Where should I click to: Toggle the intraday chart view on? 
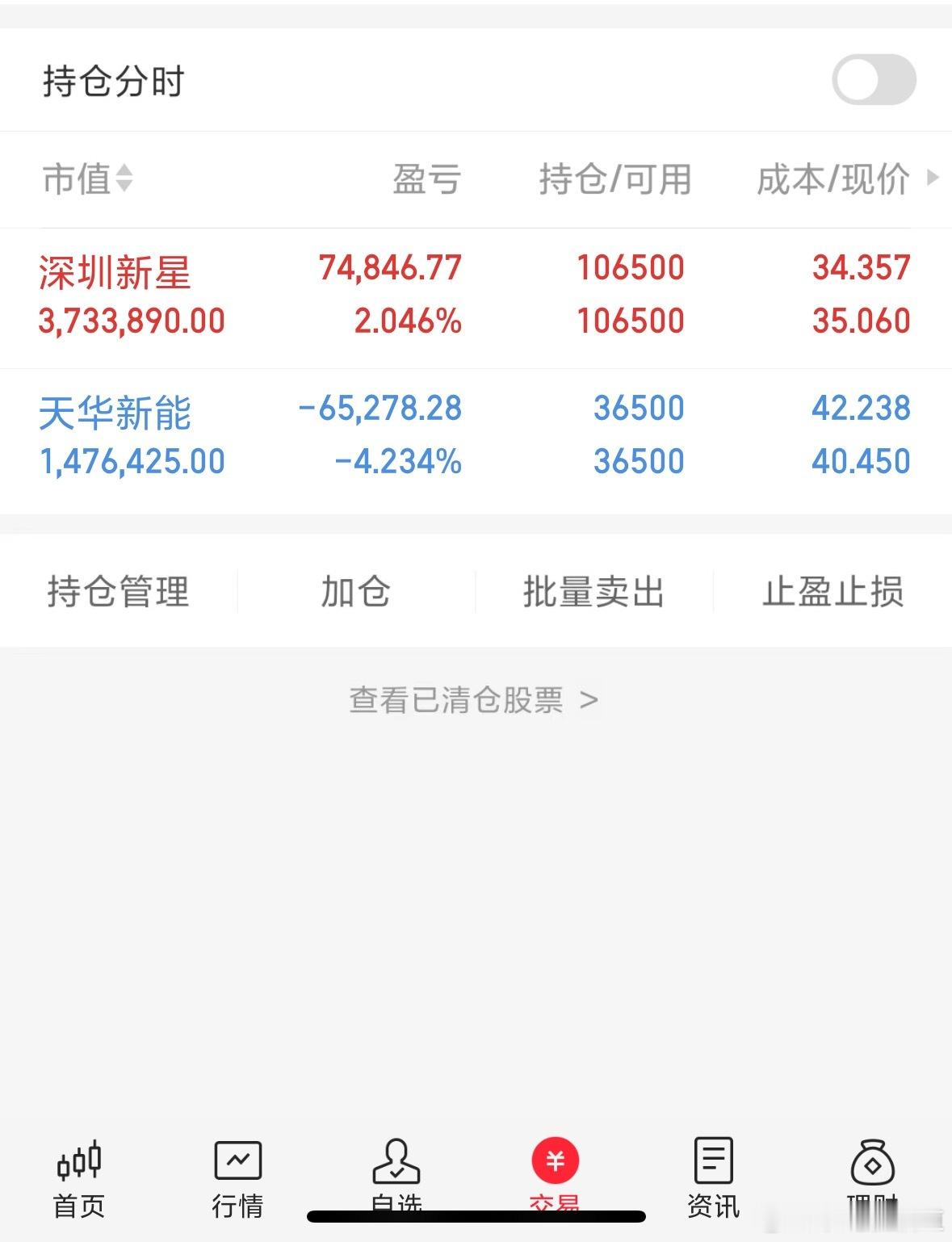tap(875, 80)
